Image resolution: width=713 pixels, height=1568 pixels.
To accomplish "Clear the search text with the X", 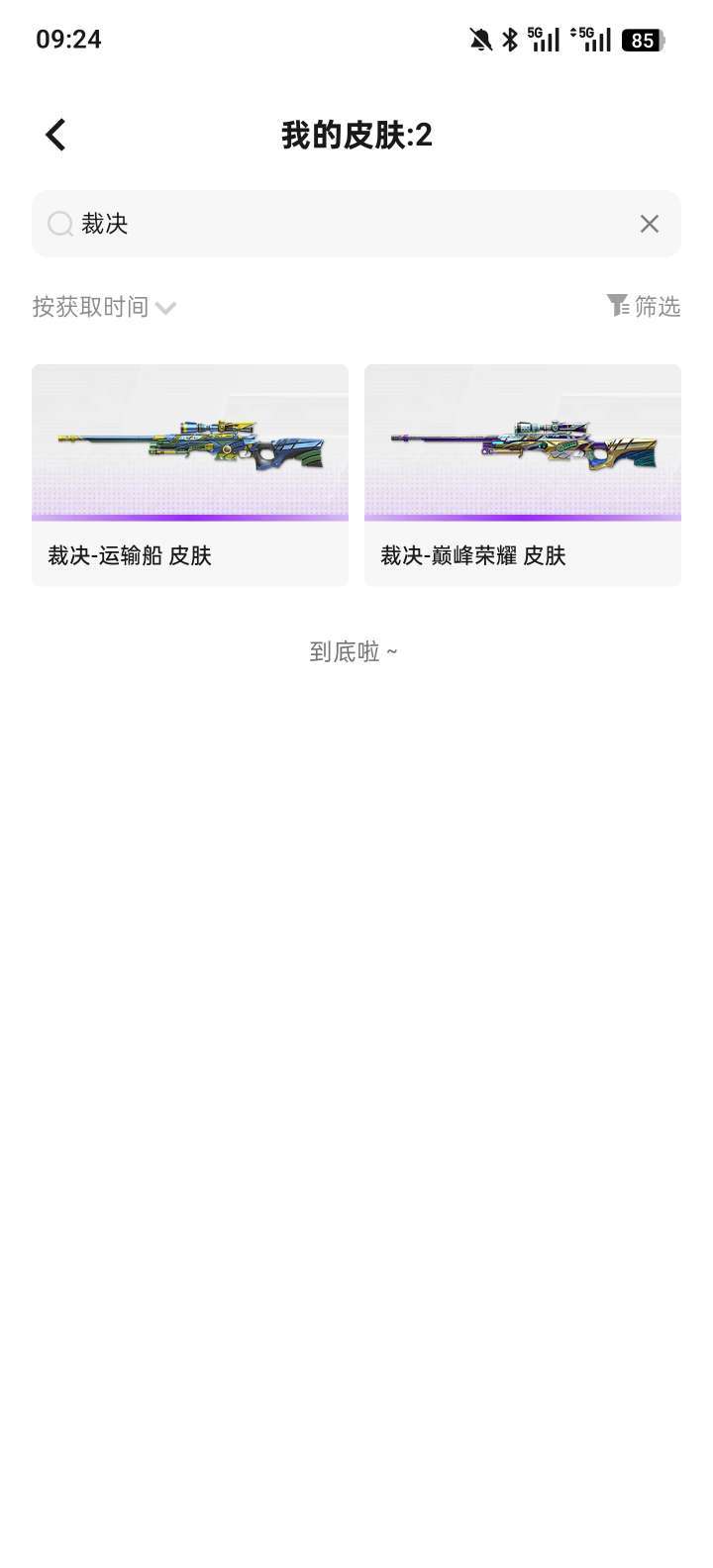I will [649, 224].
